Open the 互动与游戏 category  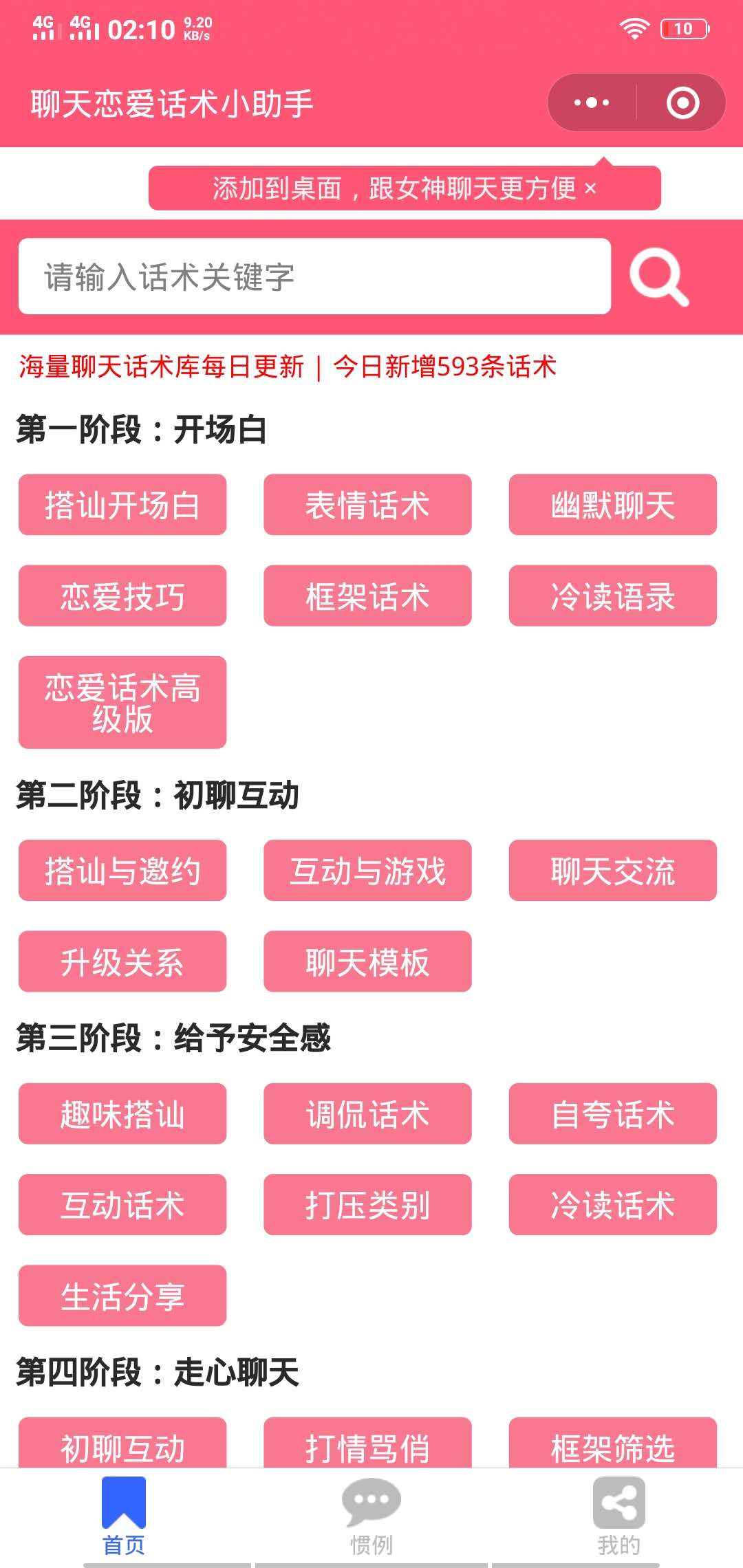pyautogui.click(x=367, y=871)
